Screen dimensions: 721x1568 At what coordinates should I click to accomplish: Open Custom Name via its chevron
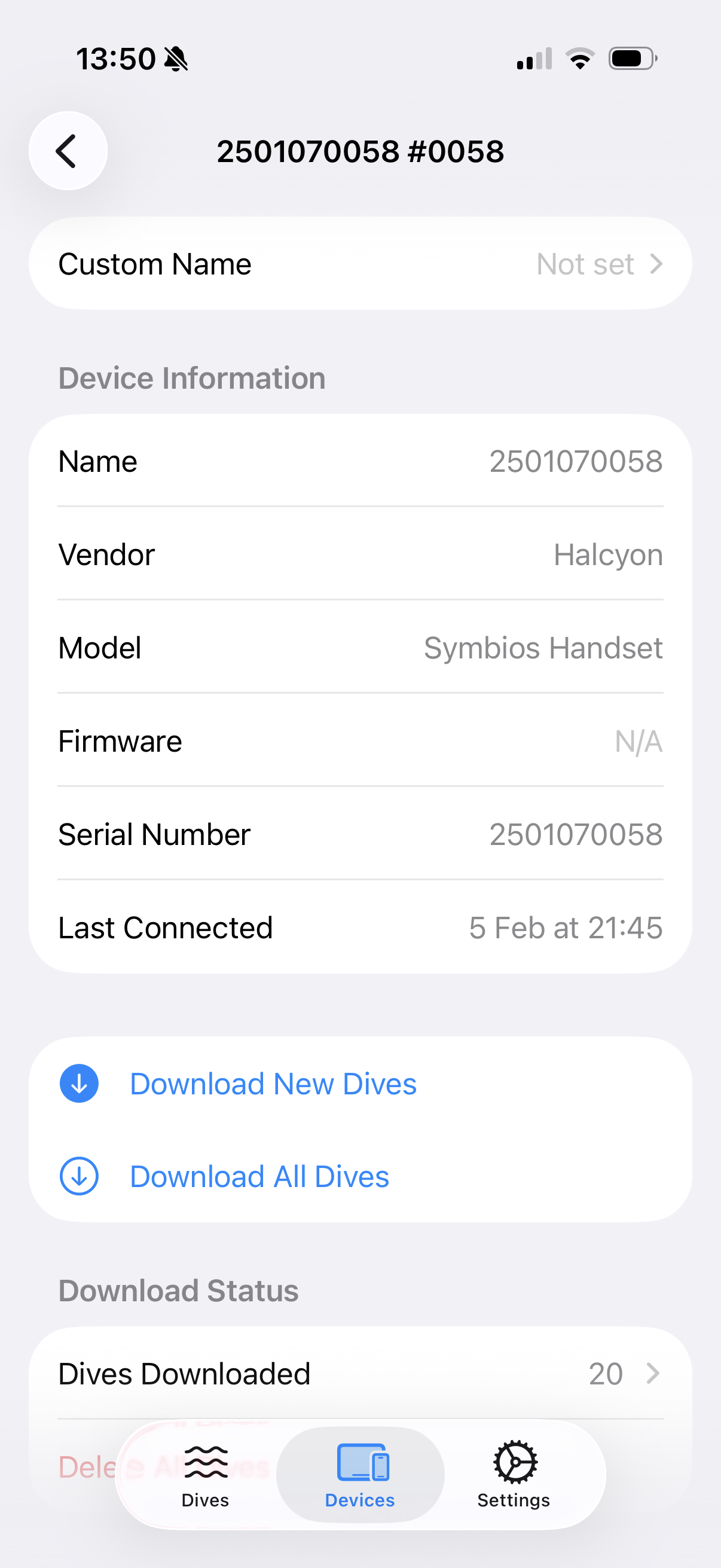656,263
